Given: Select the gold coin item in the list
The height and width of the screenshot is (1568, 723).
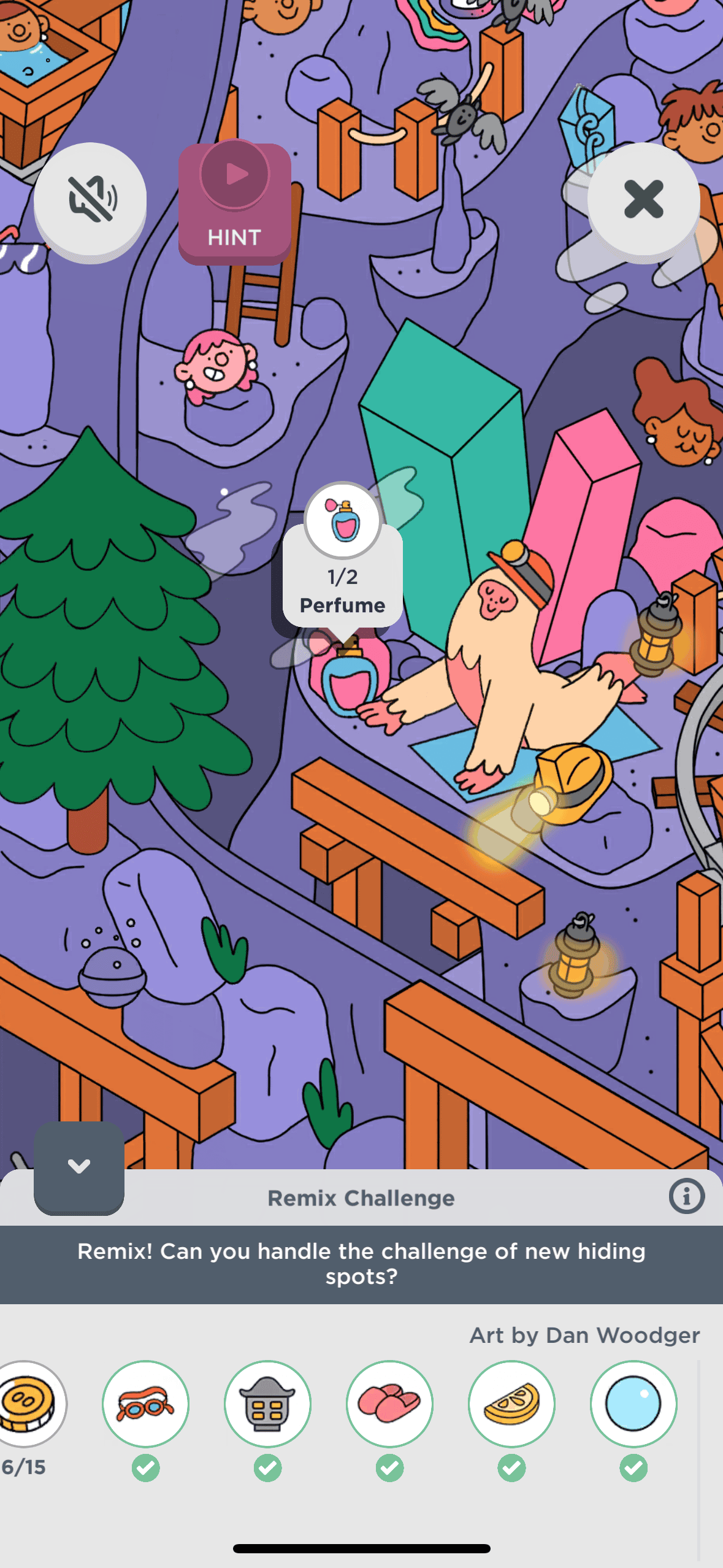Looking at the screenshot, I should click(x=28, y=1404).
